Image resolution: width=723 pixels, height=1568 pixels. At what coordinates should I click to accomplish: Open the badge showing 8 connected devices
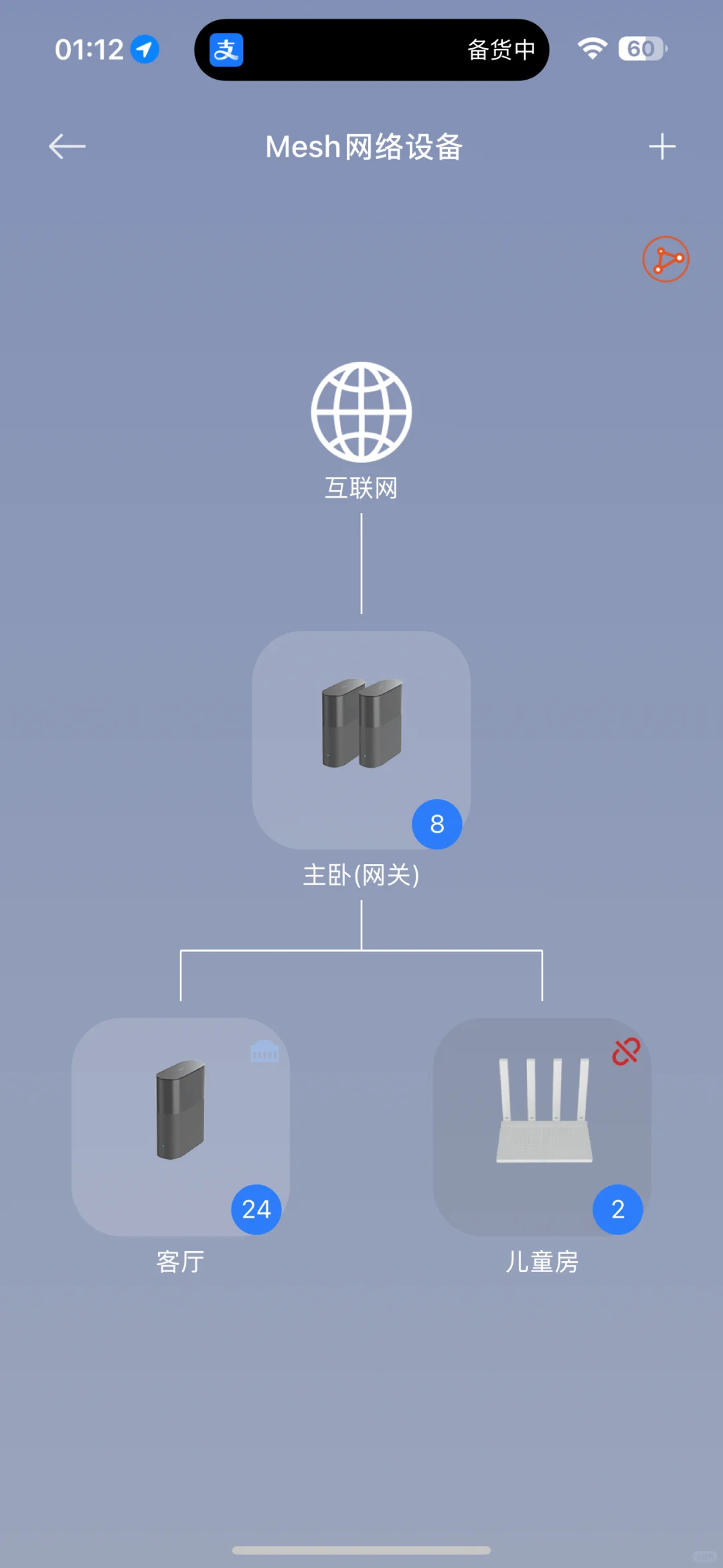coord(436,824)
